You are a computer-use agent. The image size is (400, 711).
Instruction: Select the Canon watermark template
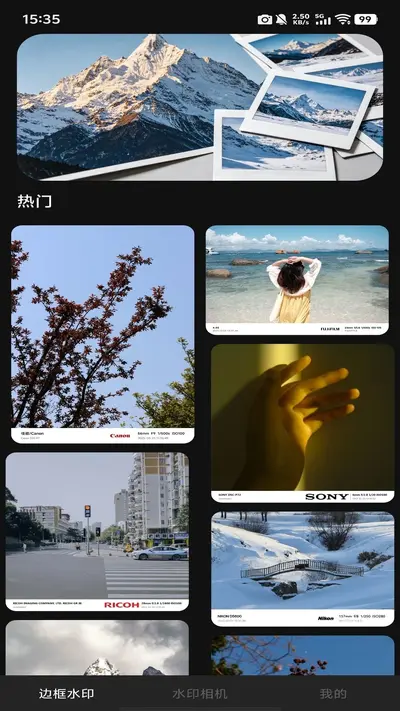(x=103, y=335)
